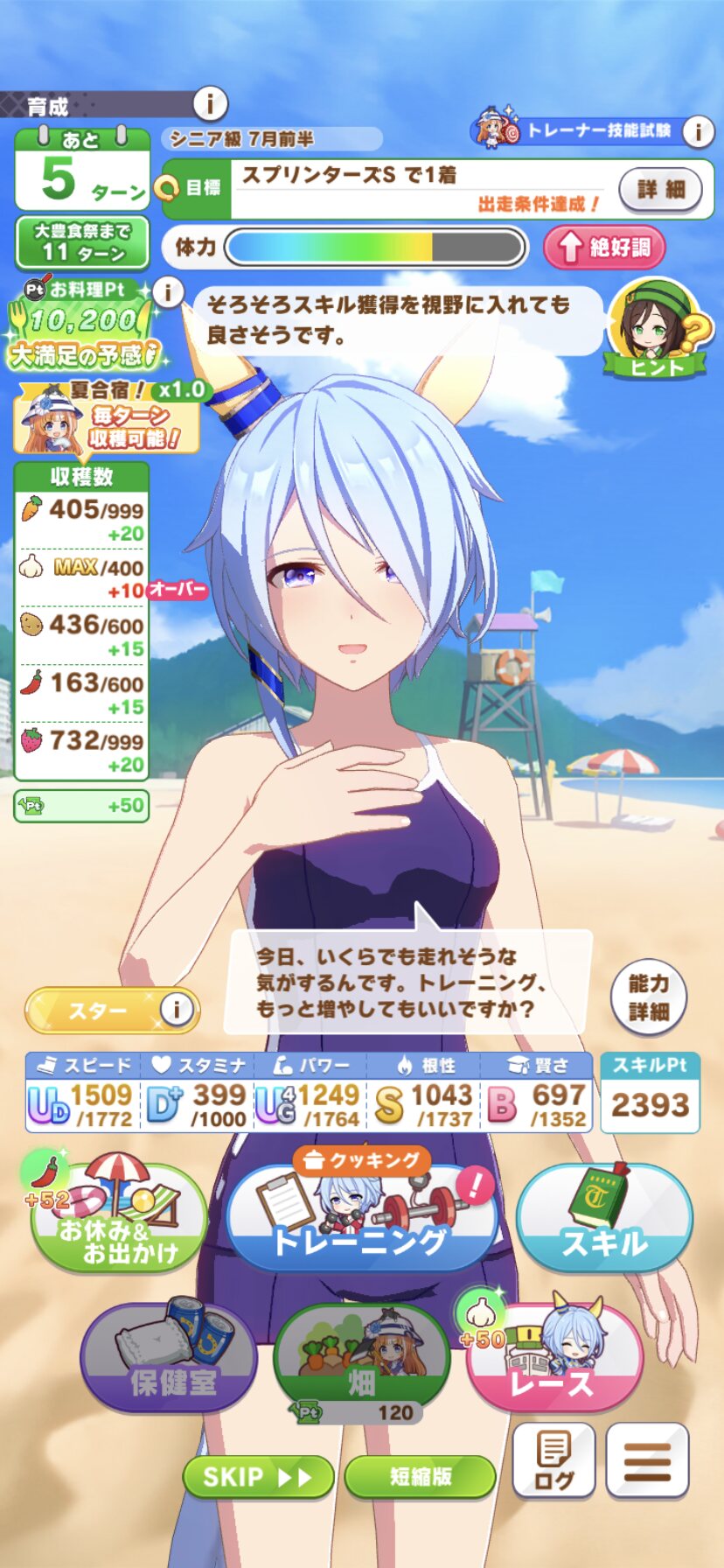Tap the 夏合宿 harvest banner
Screen dimensions: 724x1568
point(107,418)
